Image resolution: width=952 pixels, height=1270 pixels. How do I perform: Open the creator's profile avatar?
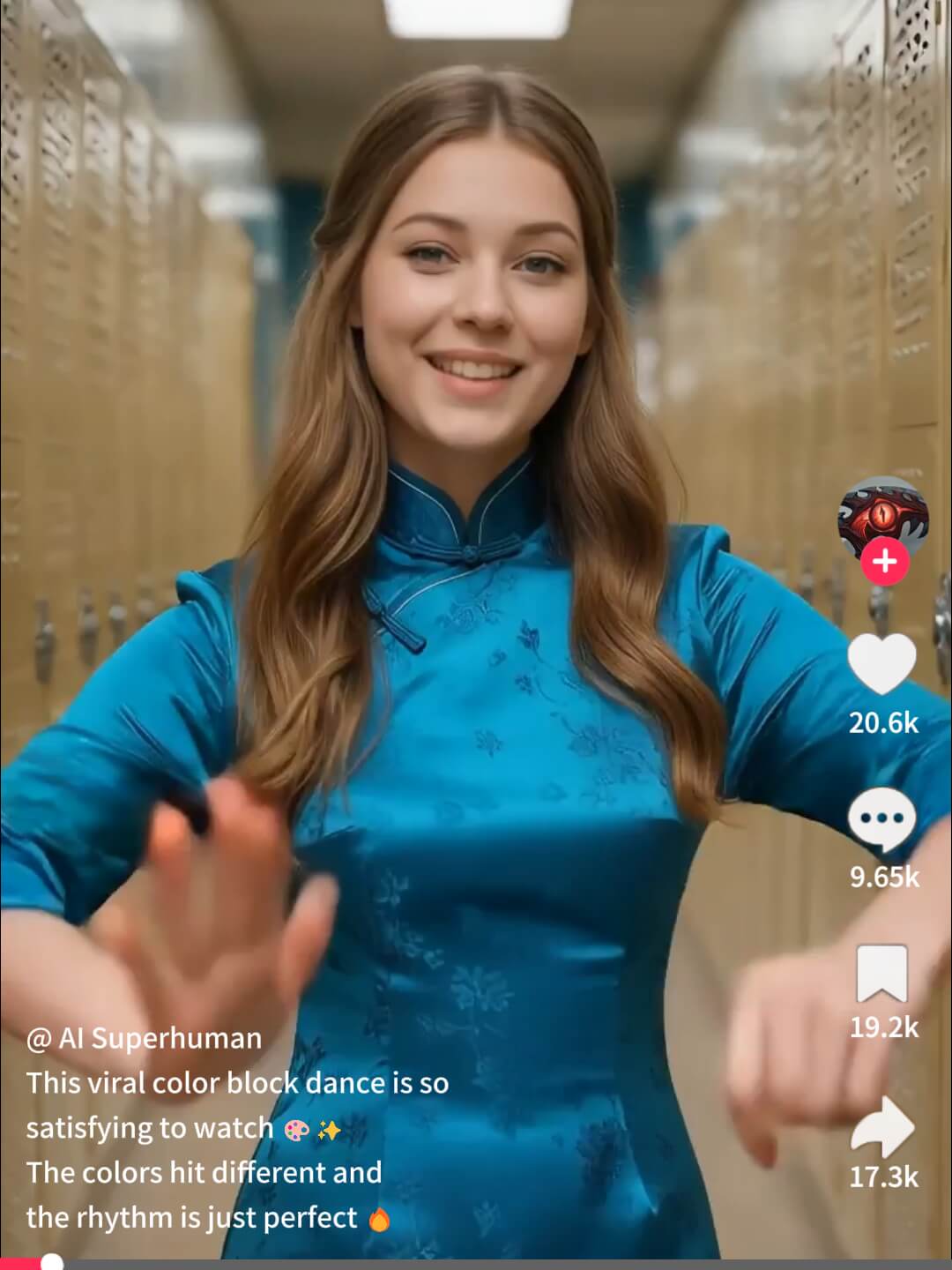882,517
